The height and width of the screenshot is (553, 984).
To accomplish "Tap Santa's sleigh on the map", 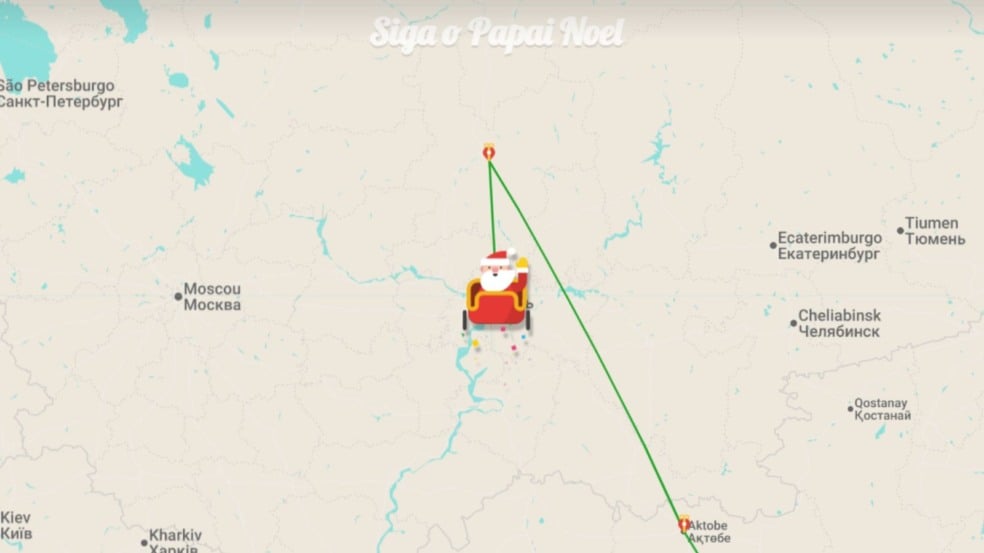I will coord(497,293).
